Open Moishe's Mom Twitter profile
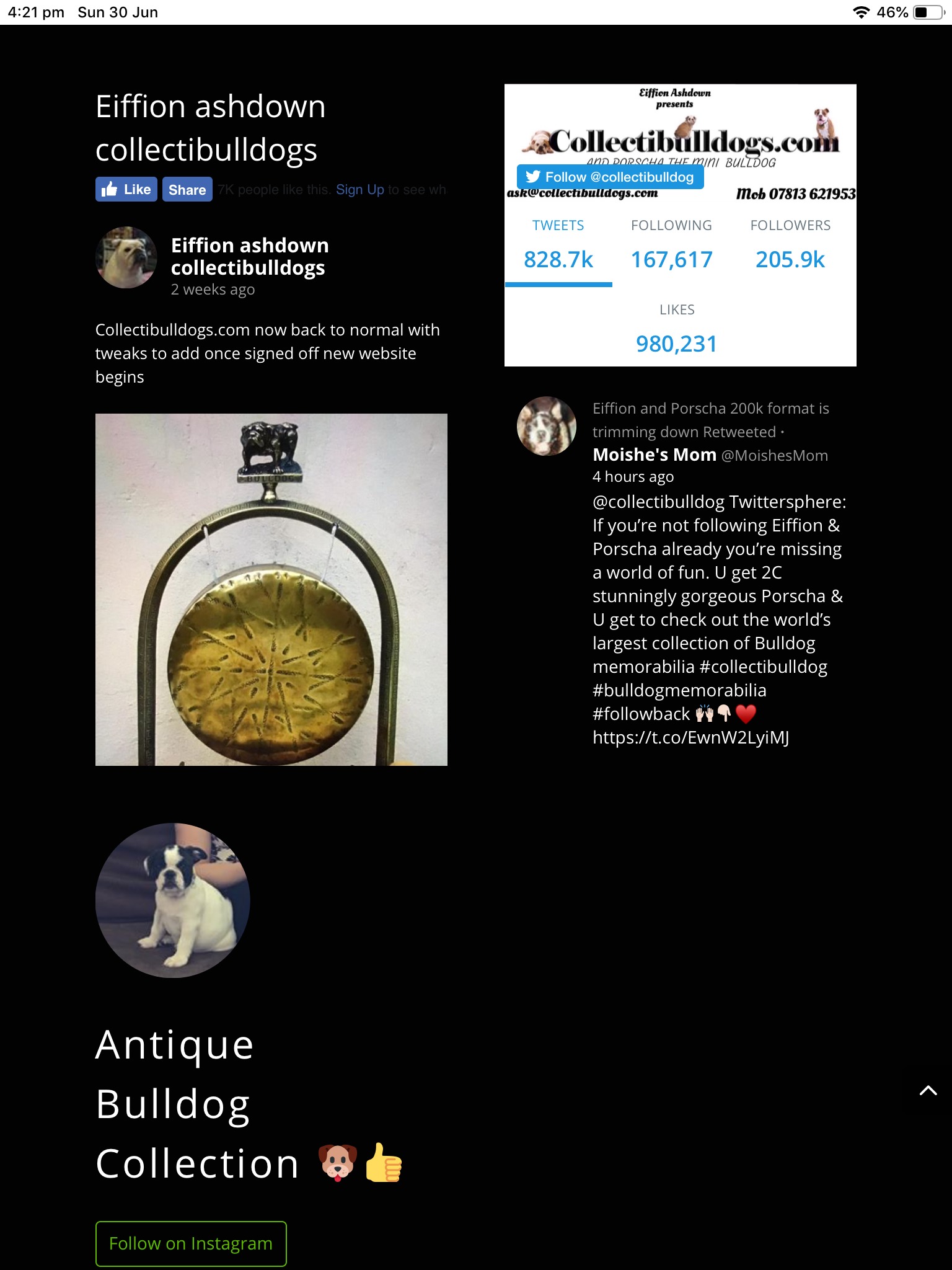The width and height of the screenshot is (952, 1270). [654, 455]
